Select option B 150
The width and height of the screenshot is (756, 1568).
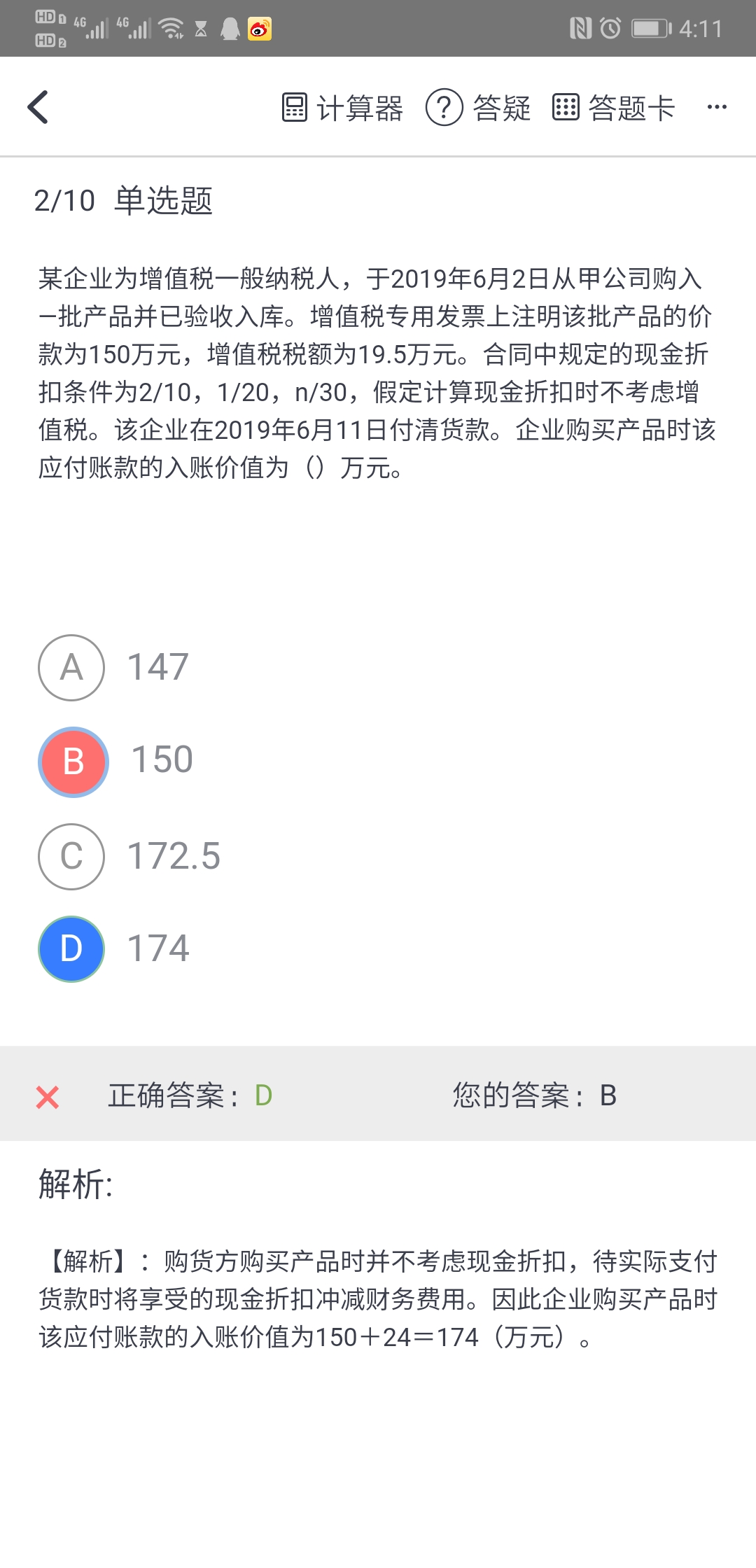click(73, 762)
